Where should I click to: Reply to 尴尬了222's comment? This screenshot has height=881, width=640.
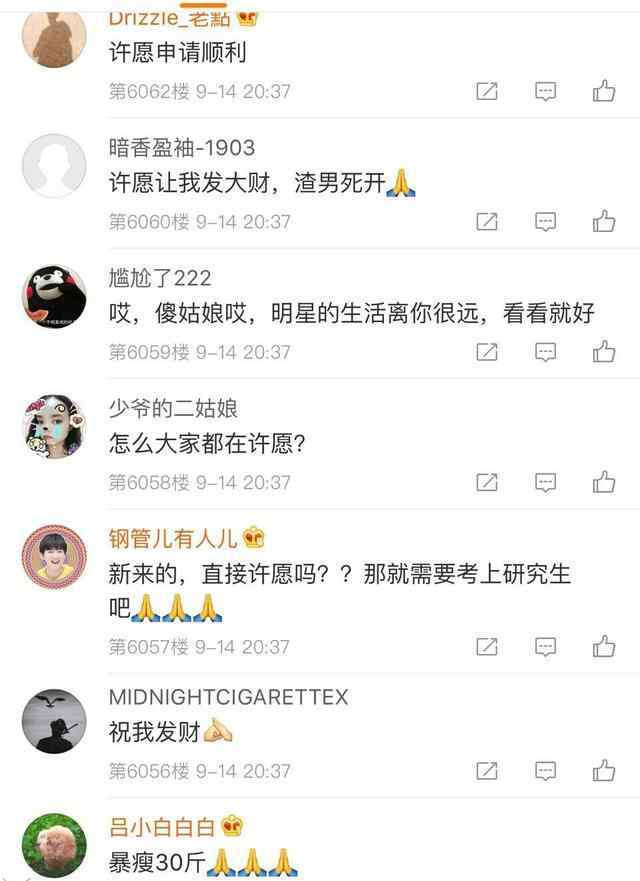click(x=545, y=351)
